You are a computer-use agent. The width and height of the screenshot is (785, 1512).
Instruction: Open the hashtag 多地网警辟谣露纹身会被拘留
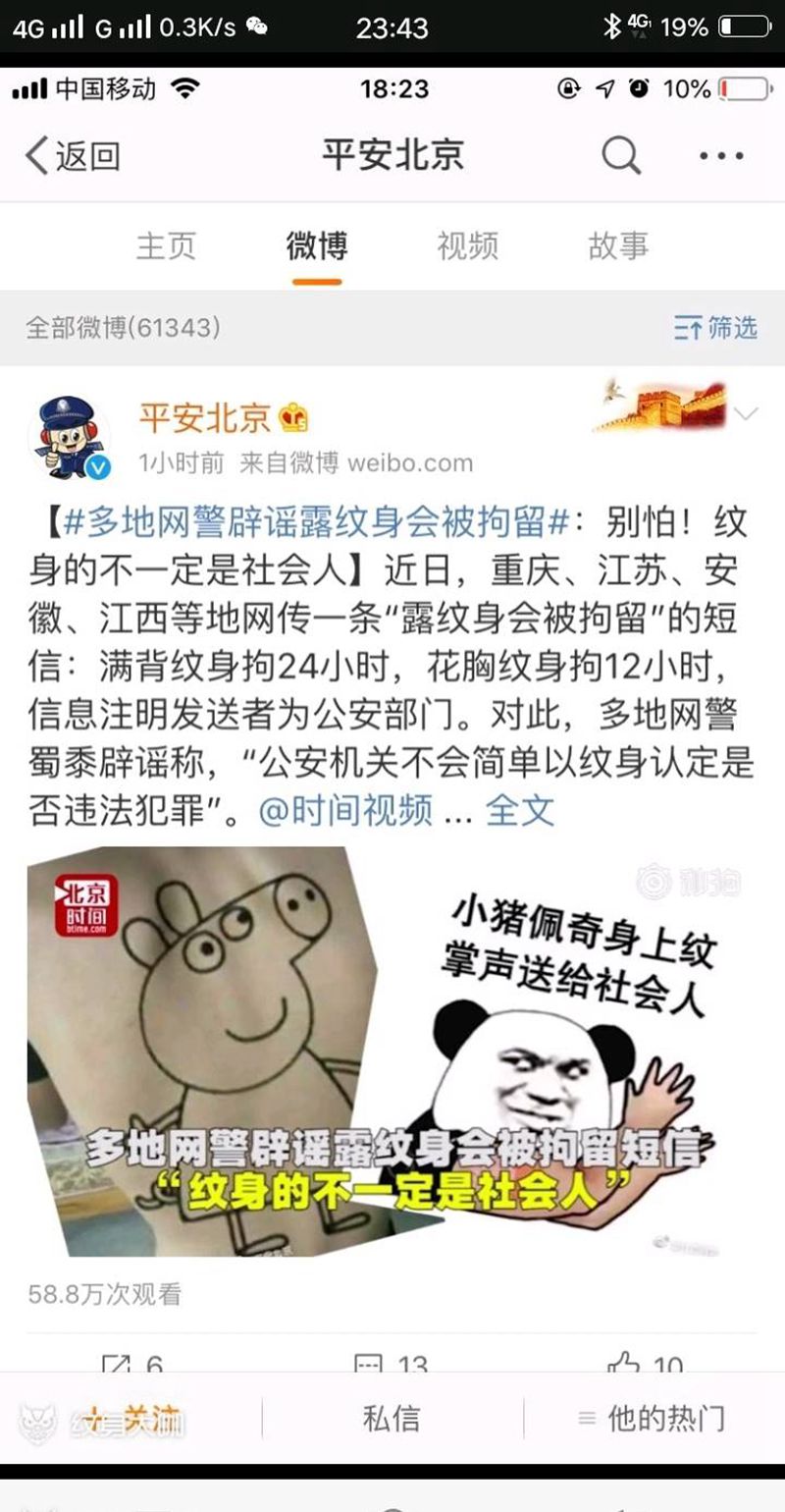point(316,522)
